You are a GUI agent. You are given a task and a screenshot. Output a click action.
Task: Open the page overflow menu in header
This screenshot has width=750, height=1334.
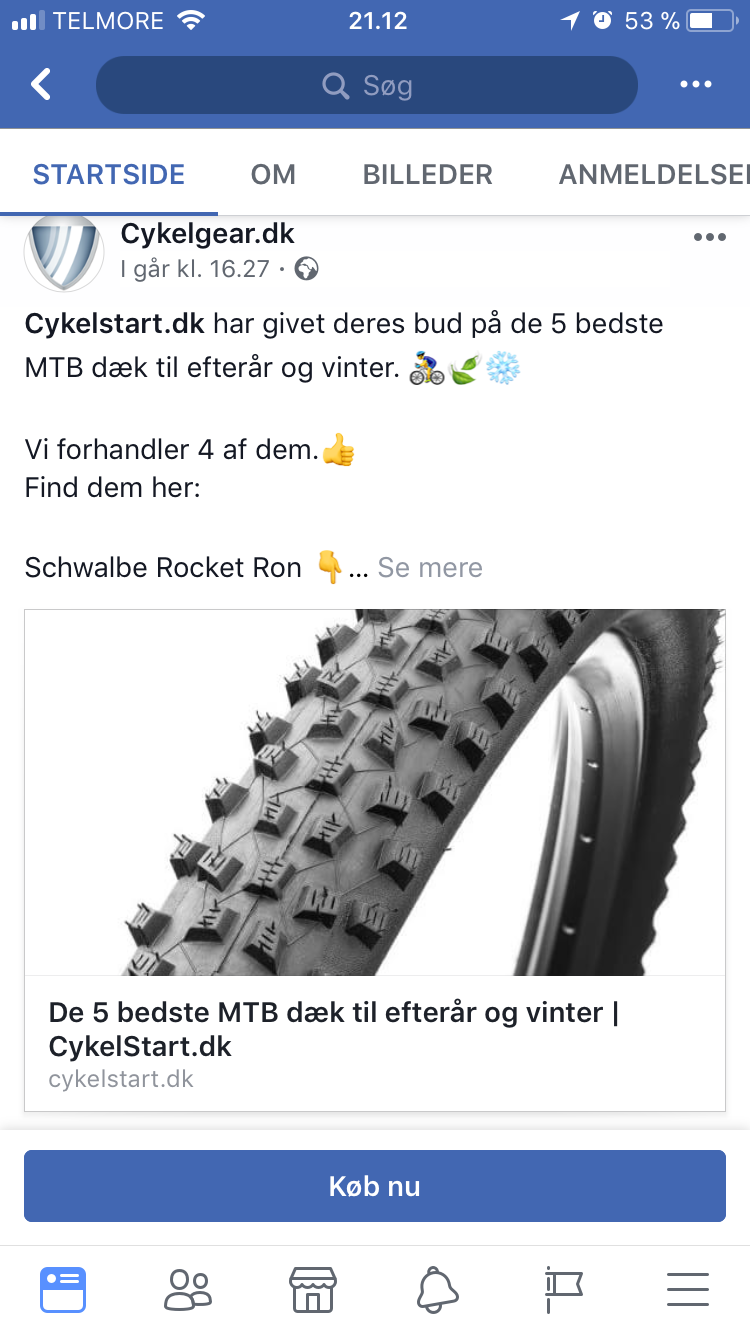pyautogui.click(x=696, y=85)
